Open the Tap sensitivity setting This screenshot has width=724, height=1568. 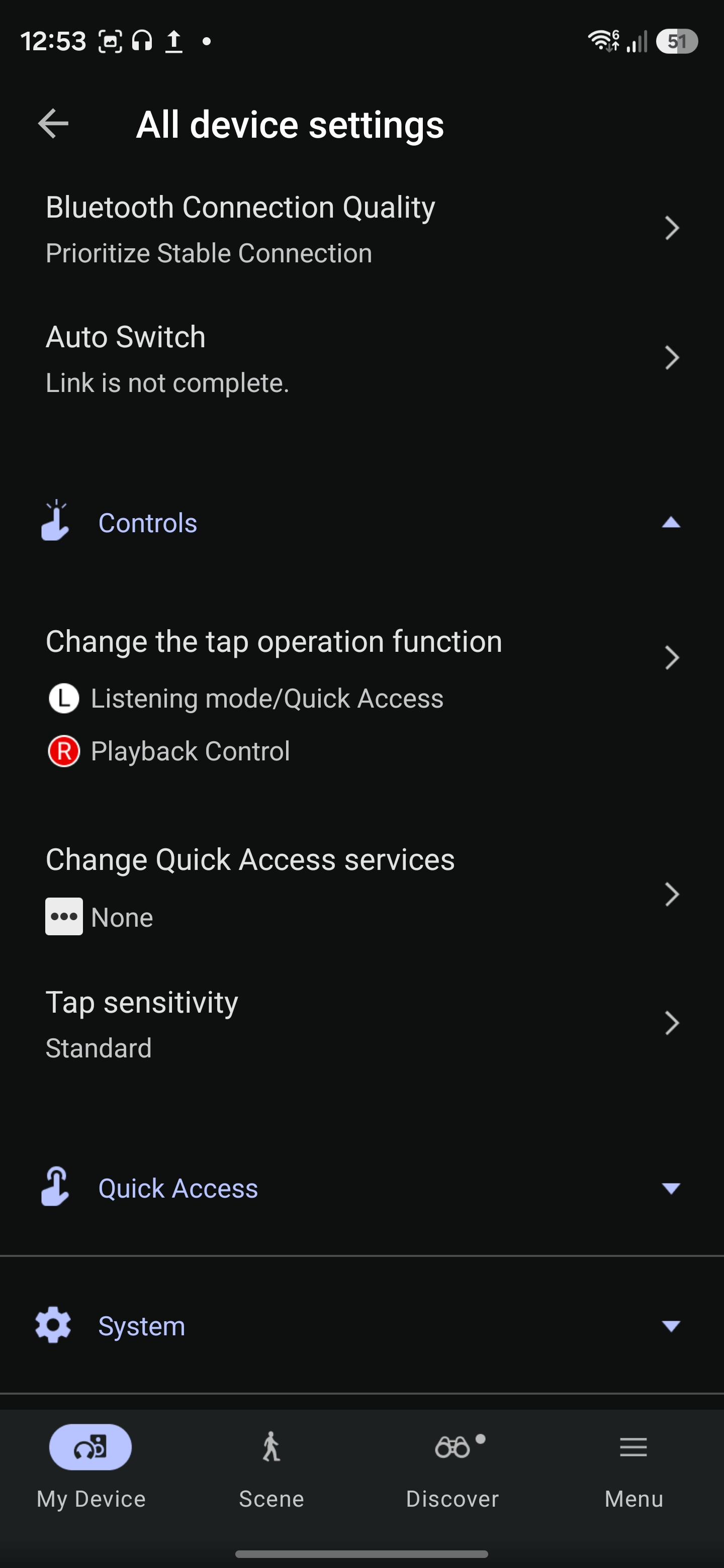pyautogui.click(x=361, y=1024)
